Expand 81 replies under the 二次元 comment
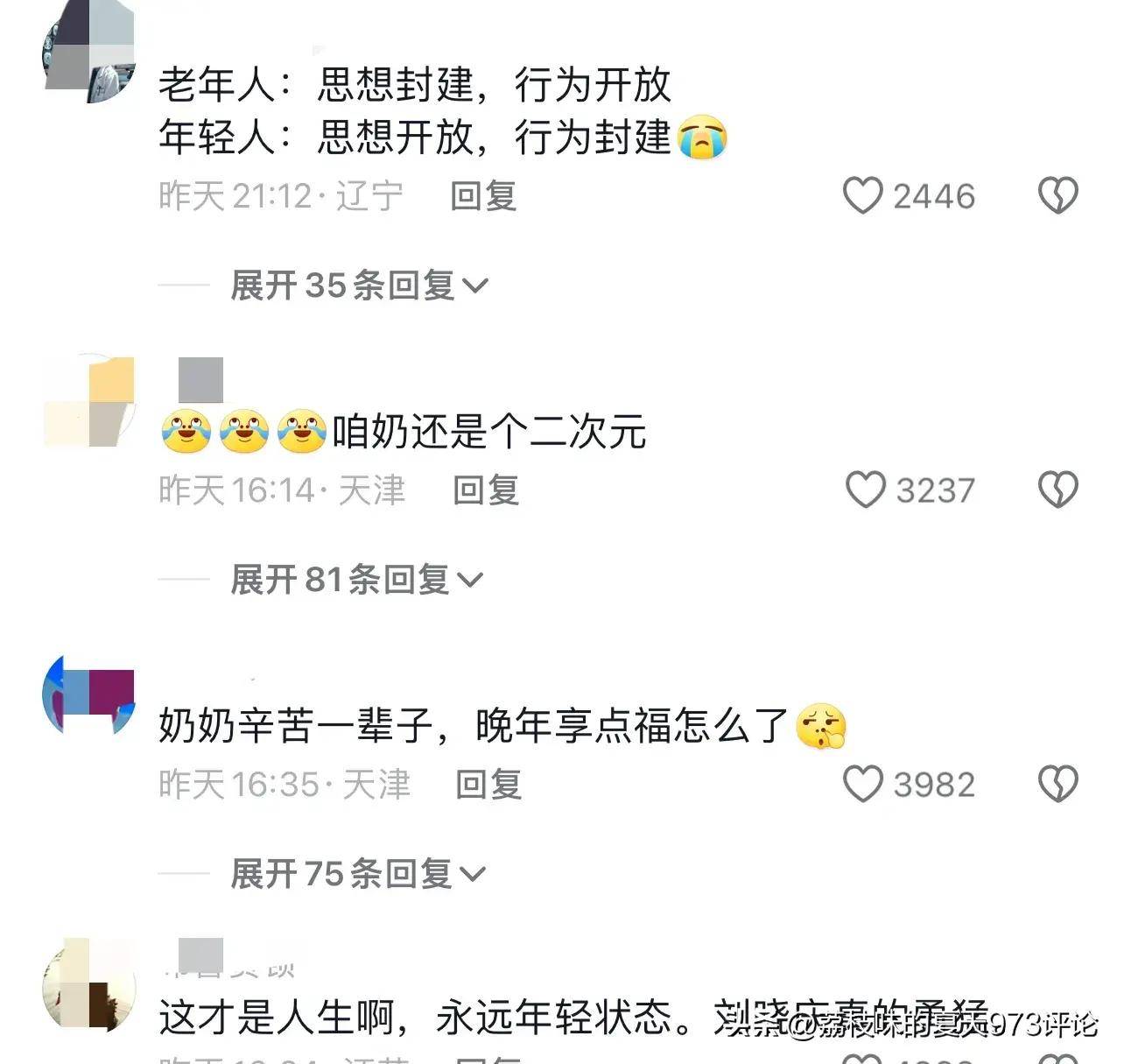This screenshot has width=1124, height=1064. [x=356, y=580]
